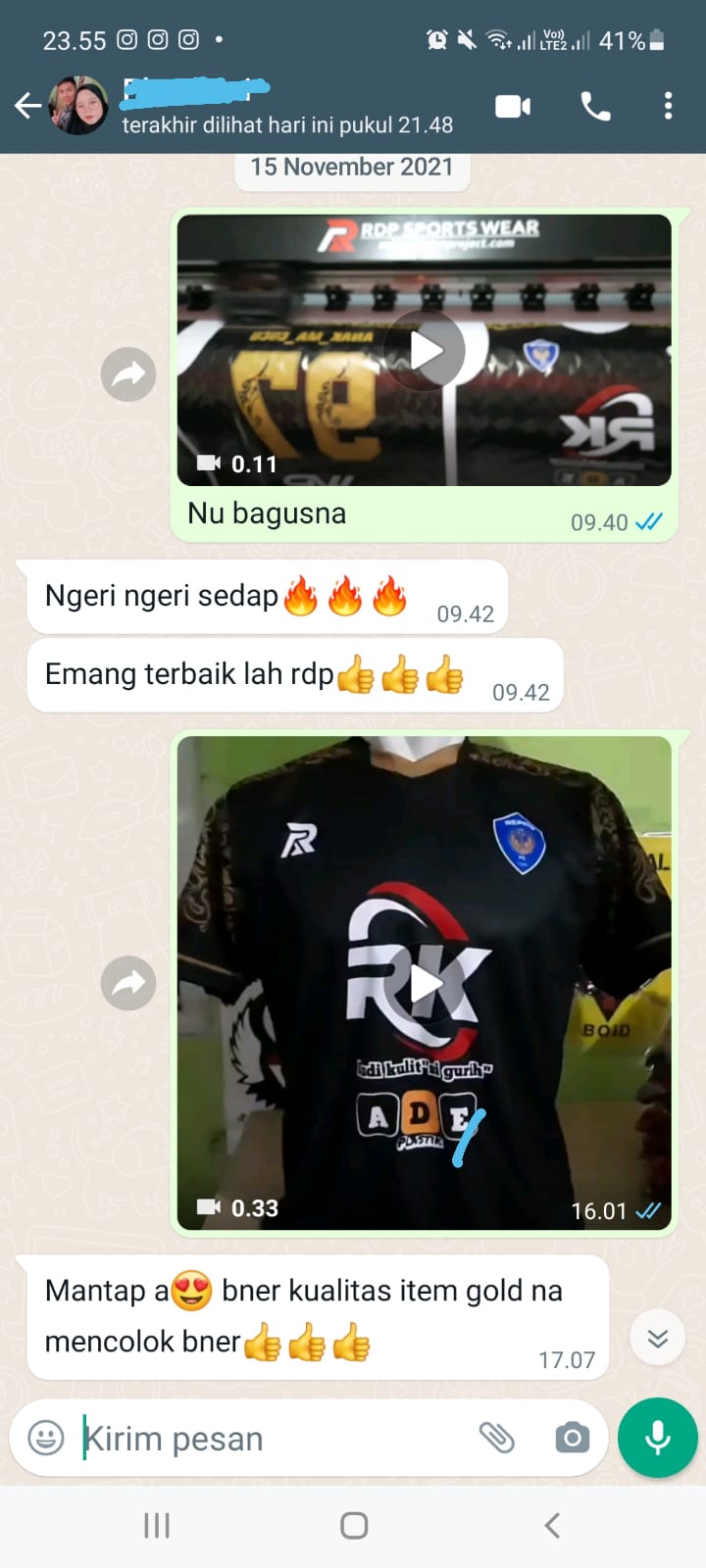Attach a file with the paperclip
Screen dimensions: 706x1568
click(497, 1438)
